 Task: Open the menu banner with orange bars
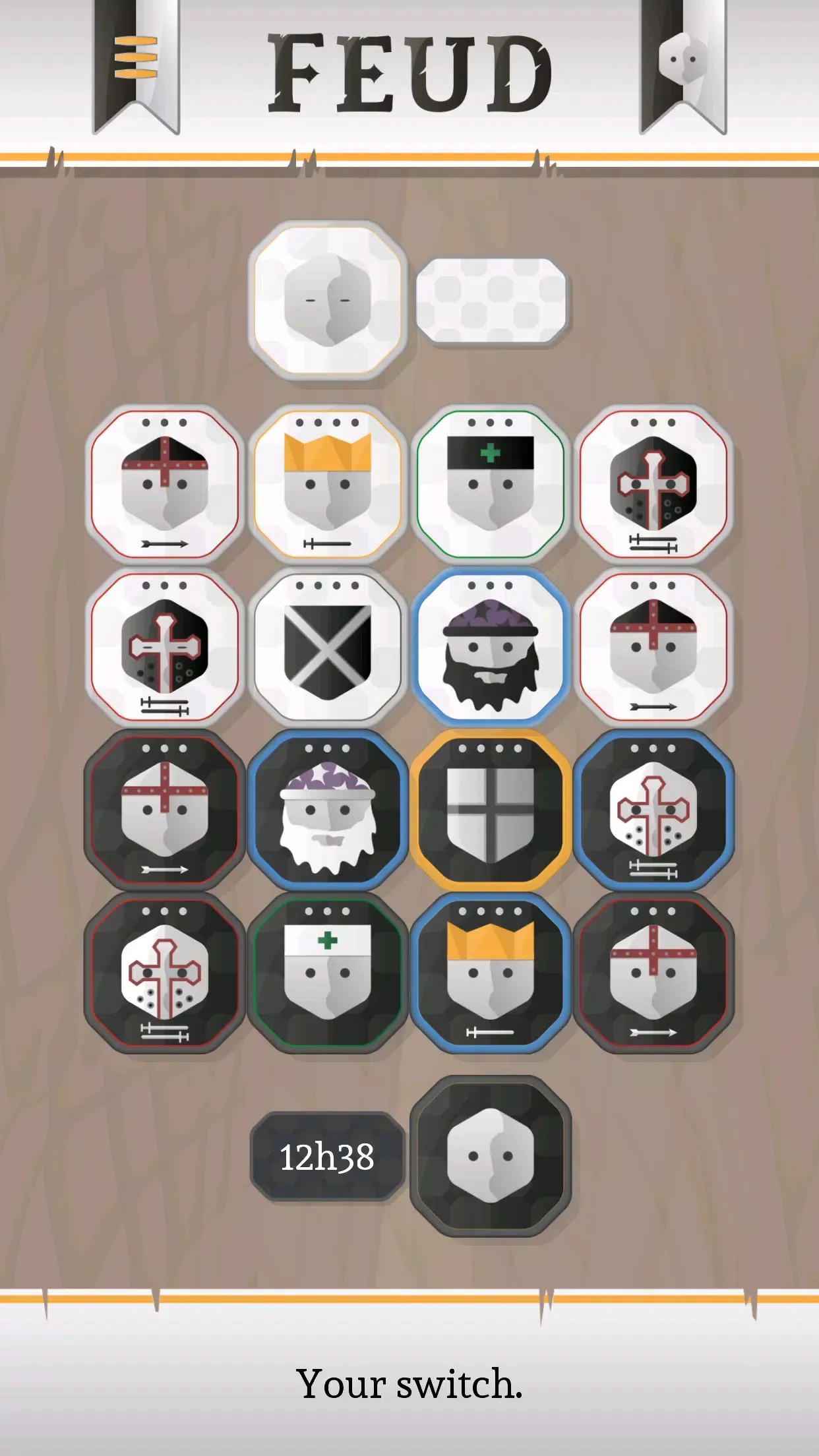click(136, 66)
